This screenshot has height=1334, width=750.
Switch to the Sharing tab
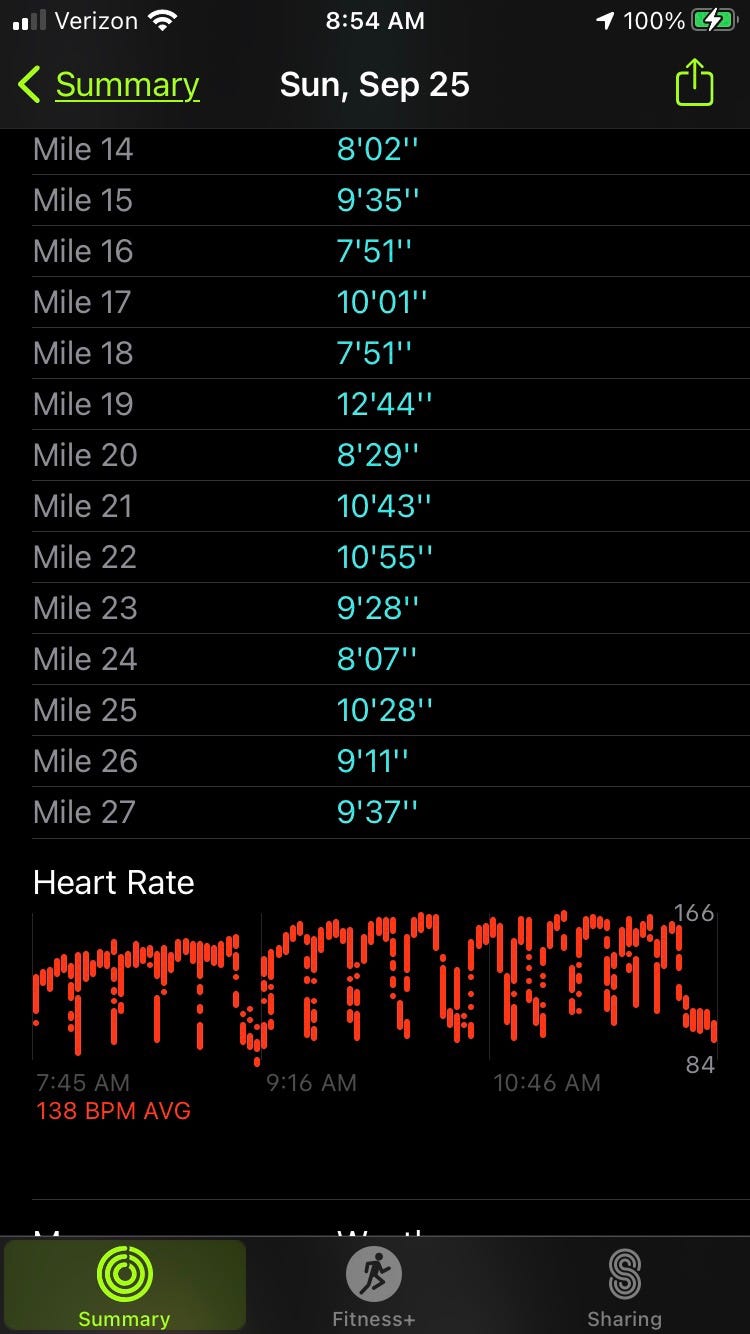(x=624, y=1286)
